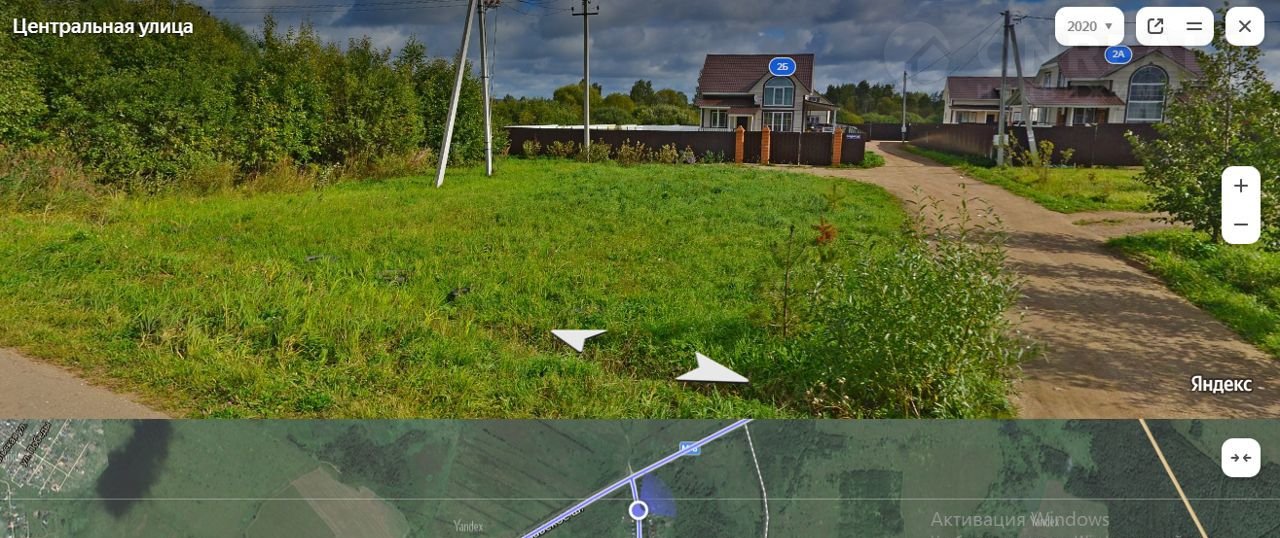
Task: Zoom in with the plus button
Action: (x=1240, y=186)
